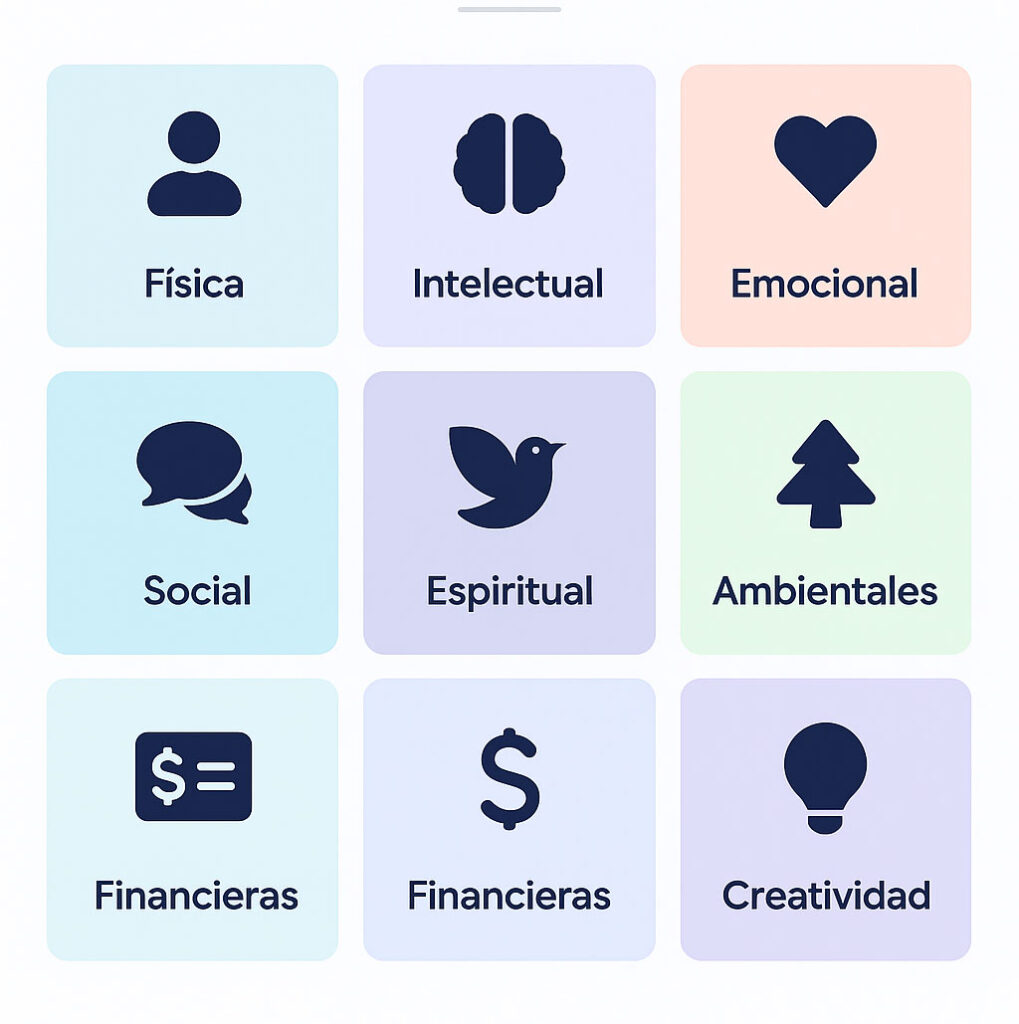1019x1024 pixels.
Task: Choose the Emocional card with the heart
Action: (x=825, y=206)
